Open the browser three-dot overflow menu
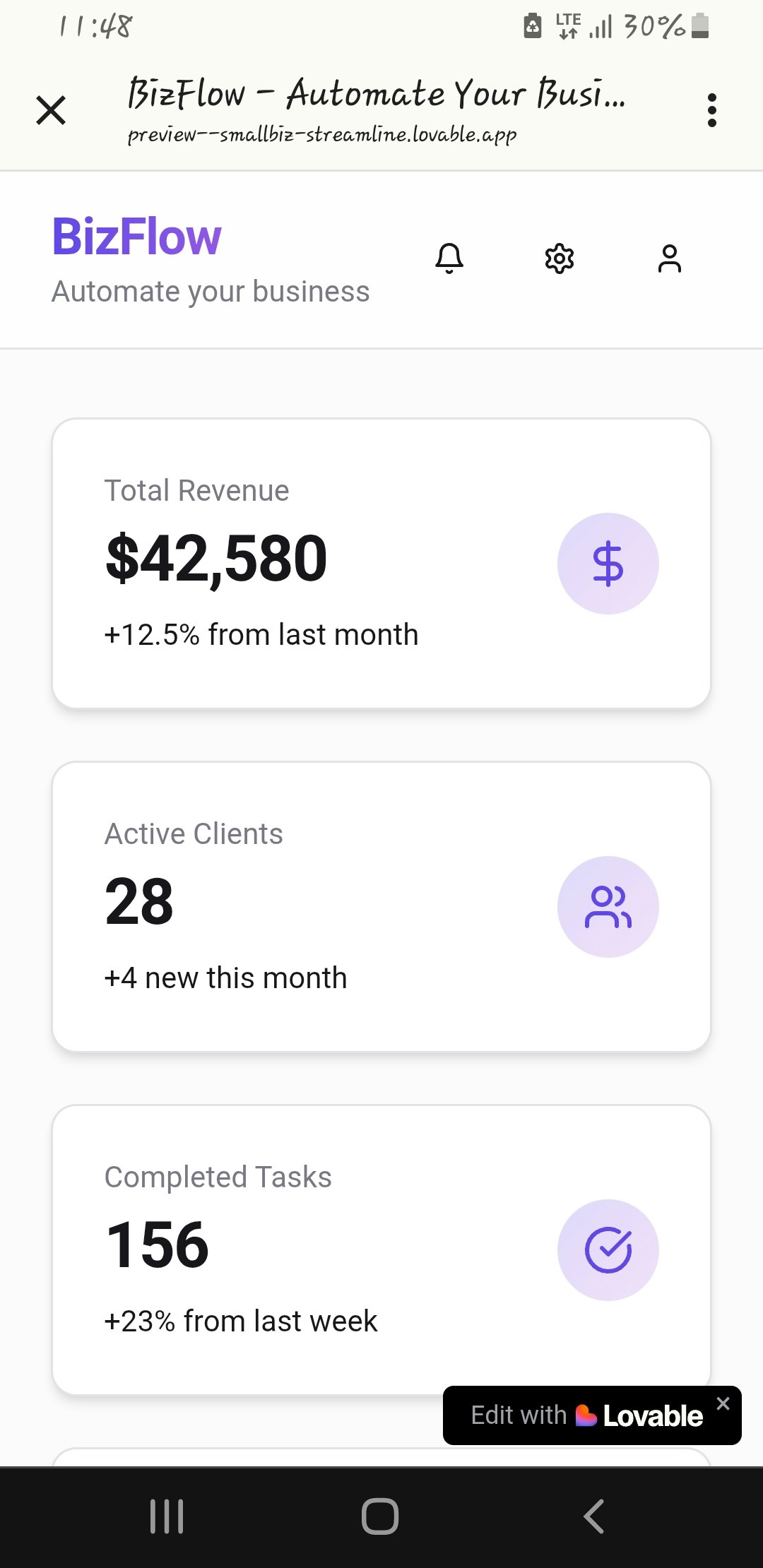Viewport: 763px width, 1568px height. pyautogui.click(x=712, y=110)
